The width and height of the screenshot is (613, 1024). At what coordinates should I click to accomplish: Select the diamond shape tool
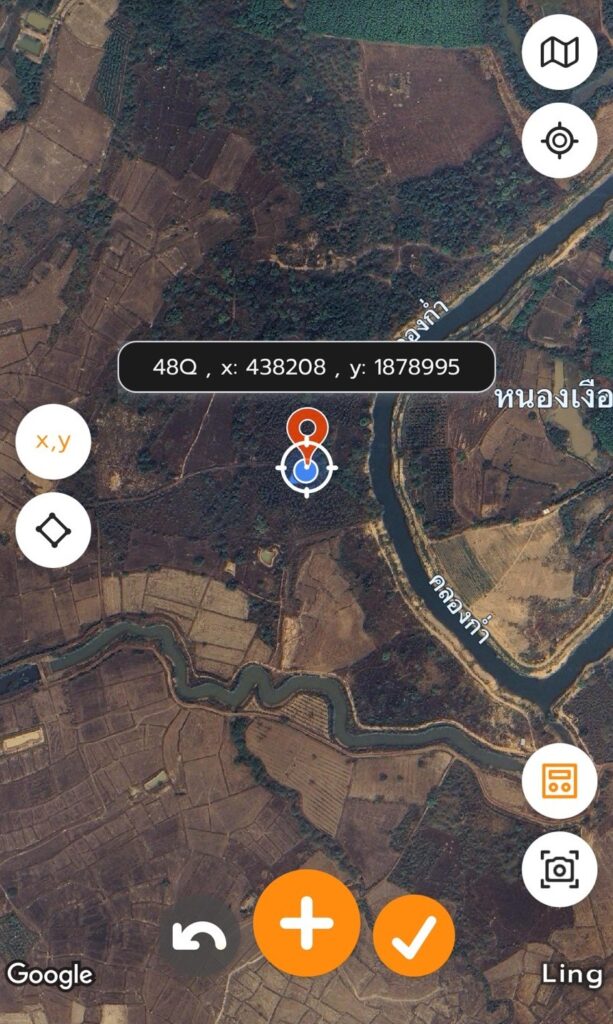53,530
